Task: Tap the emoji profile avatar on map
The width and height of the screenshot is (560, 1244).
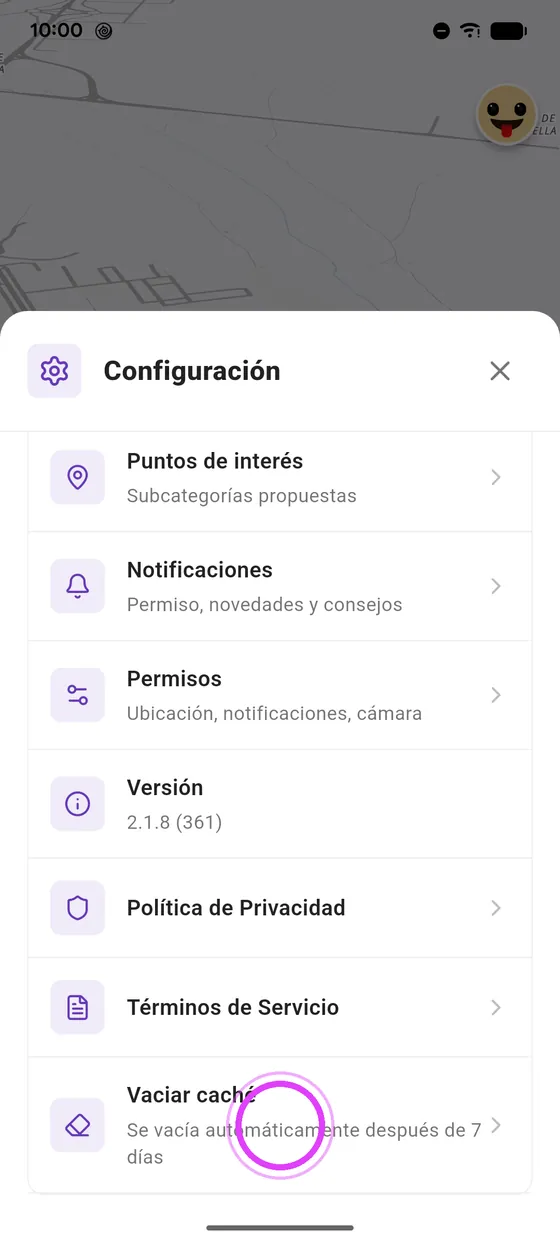Action: point(507,114)
